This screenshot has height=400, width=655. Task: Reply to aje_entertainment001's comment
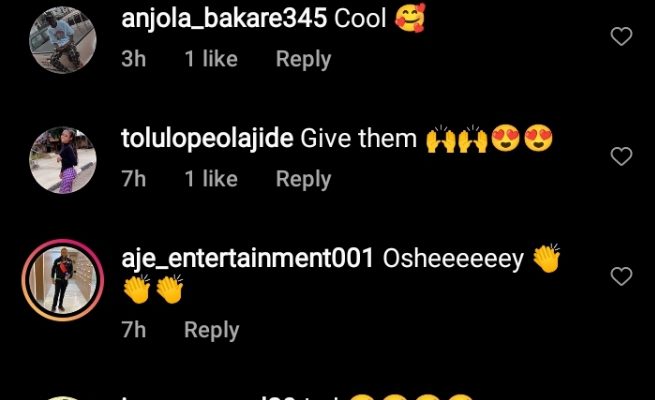(211, 330)
